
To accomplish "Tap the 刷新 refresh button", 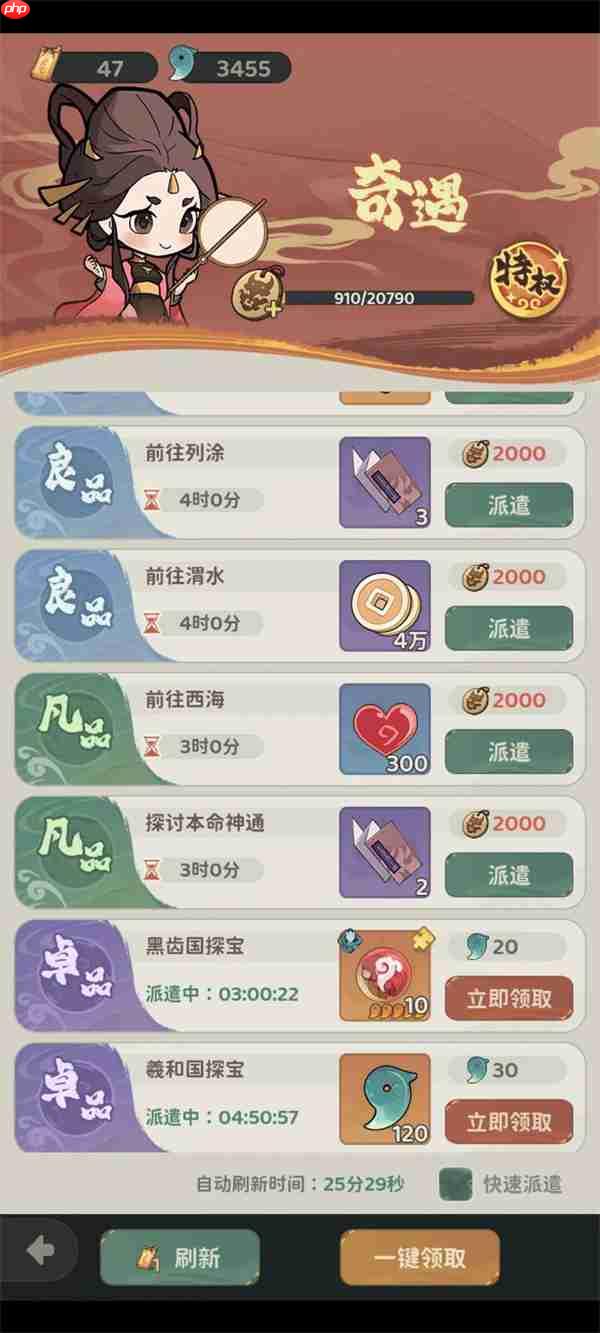I will coord(180,1258).
